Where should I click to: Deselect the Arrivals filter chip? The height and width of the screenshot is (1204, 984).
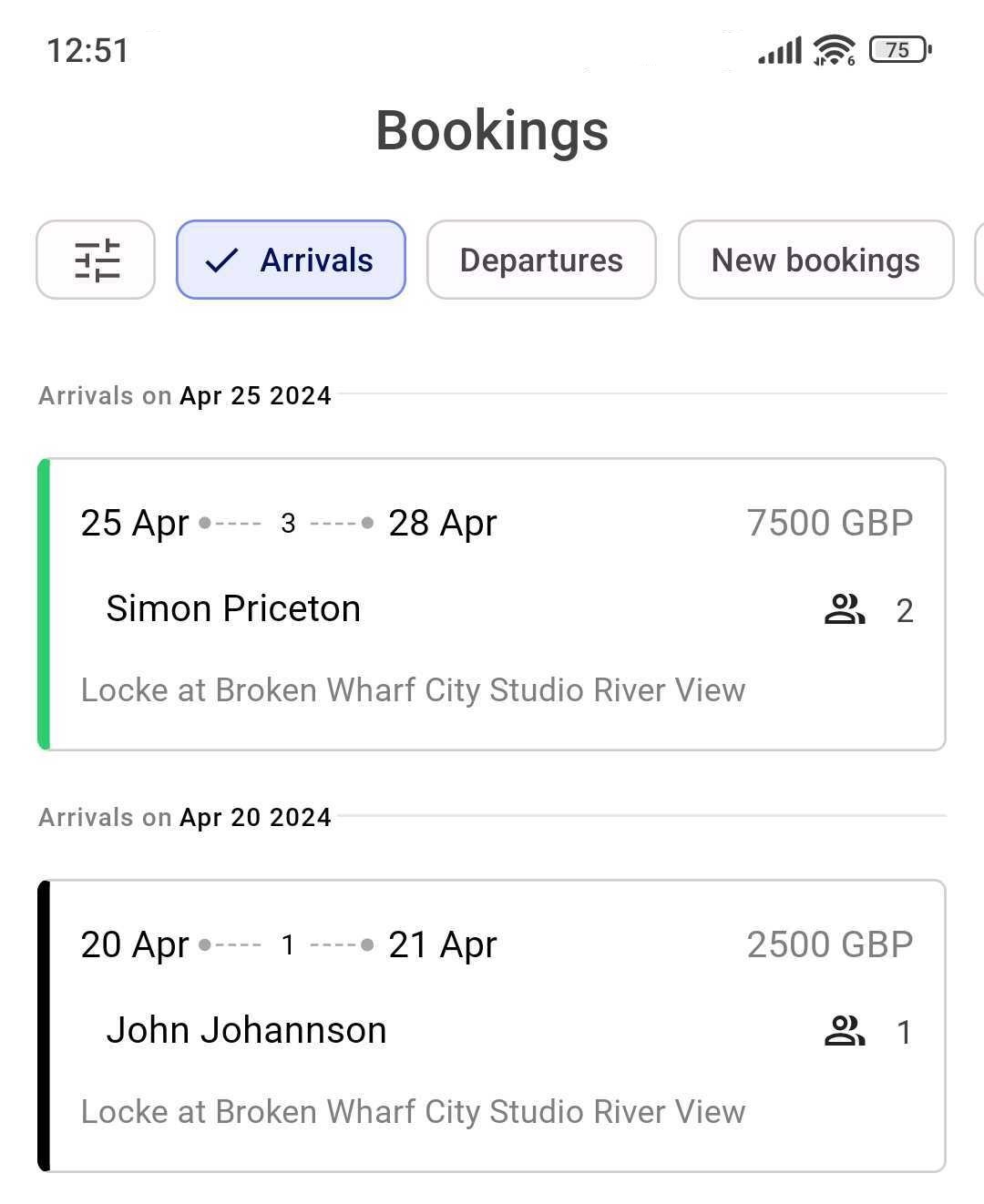pos(291,260)
